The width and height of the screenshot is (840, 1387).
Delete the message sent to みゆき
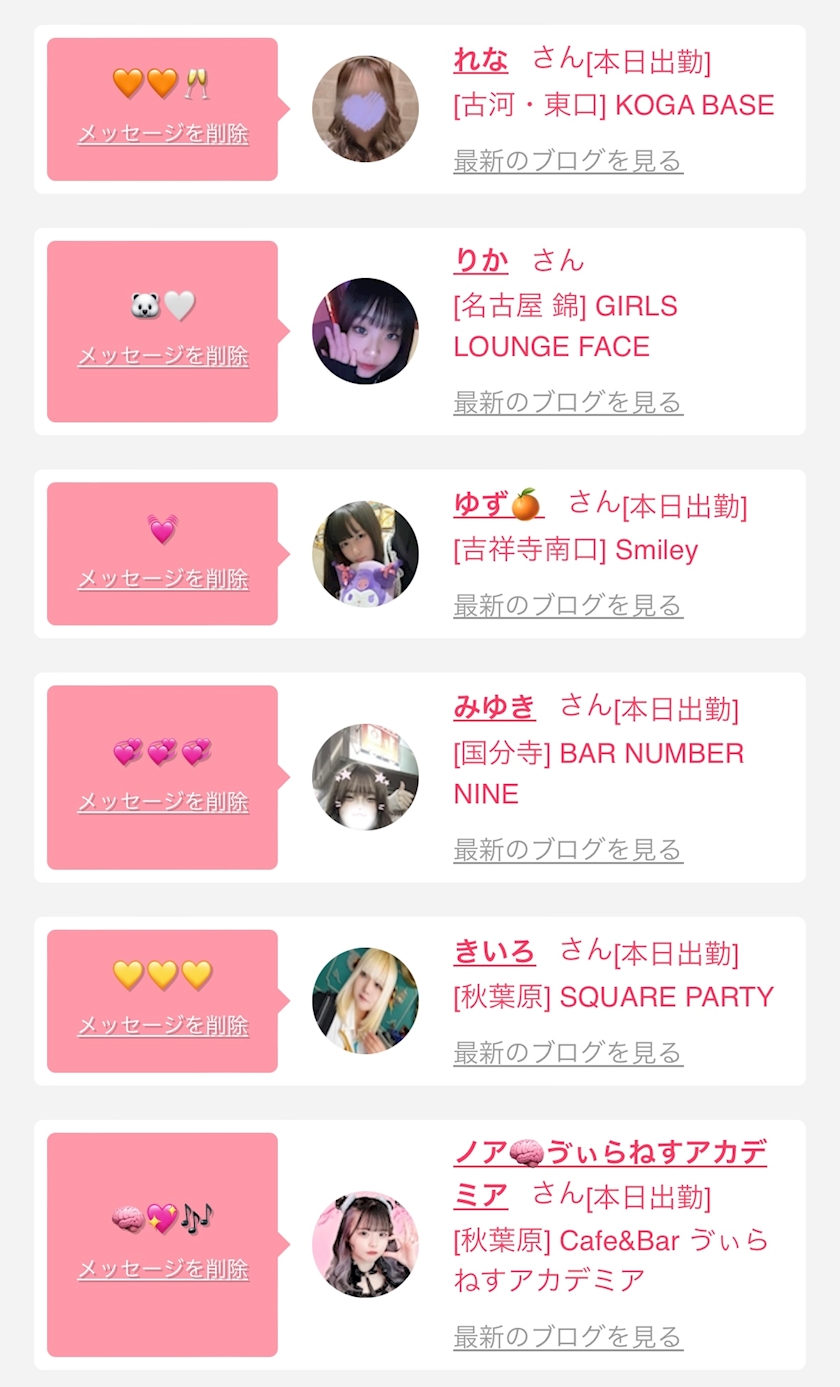pyautogui.click(x=163, y=803)
